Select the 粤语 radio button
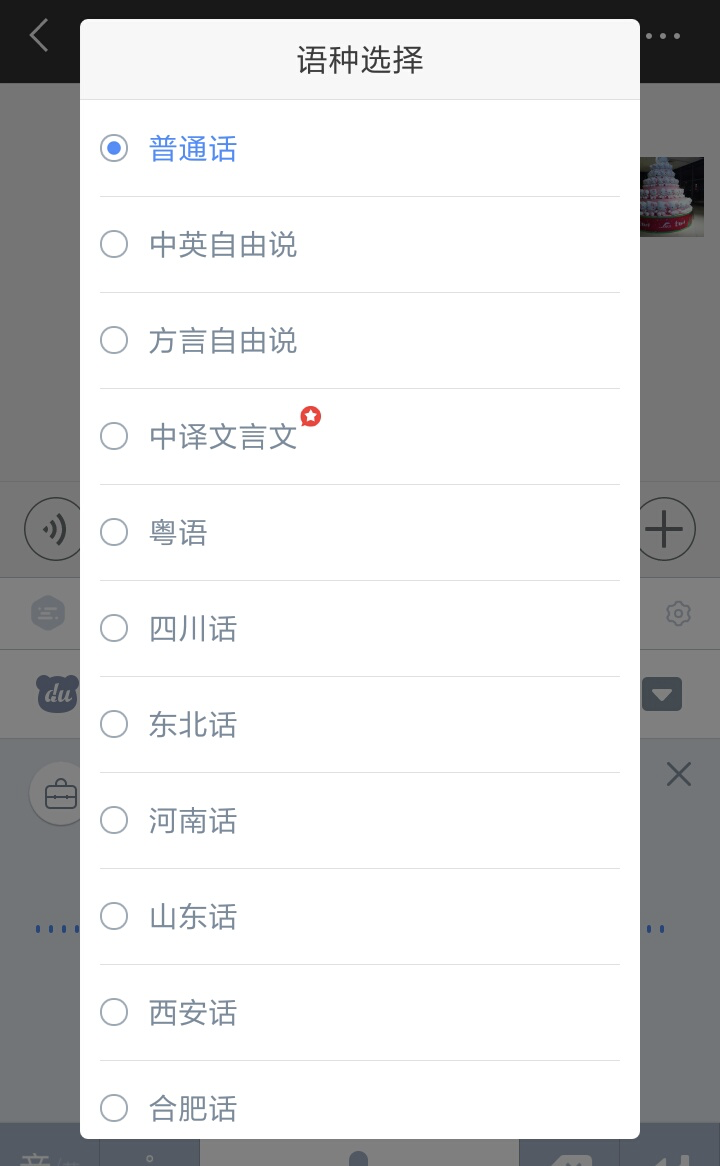 point(114,532)
